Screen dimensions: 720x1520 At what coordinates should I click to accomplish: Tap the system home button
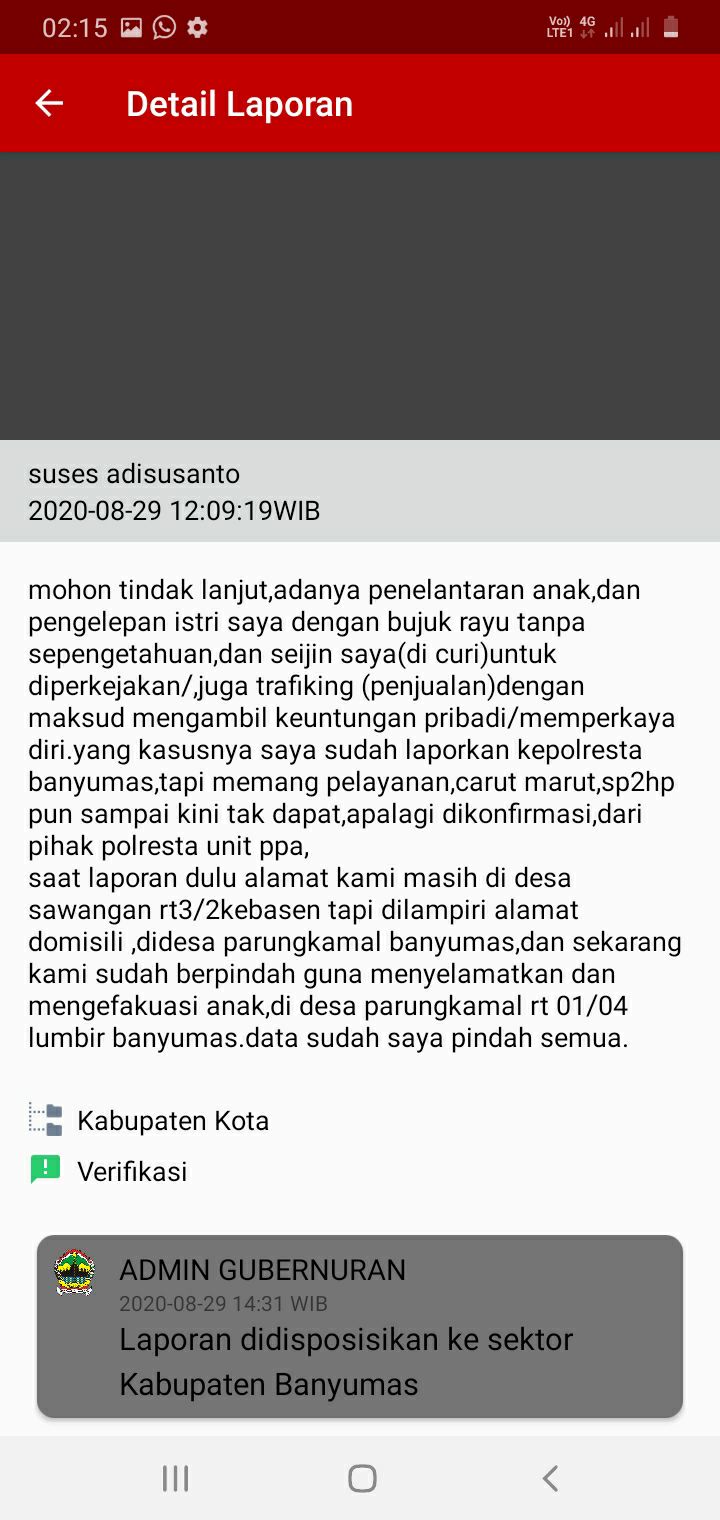[362, 1478]
